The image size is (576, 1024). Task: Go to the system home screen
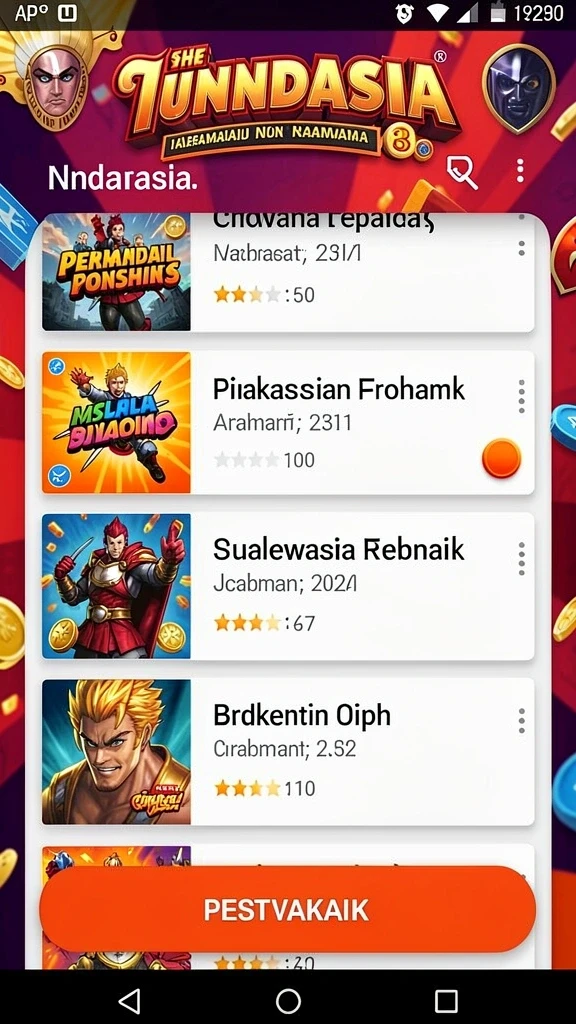pyautogui.click(x=288, y=1000)
